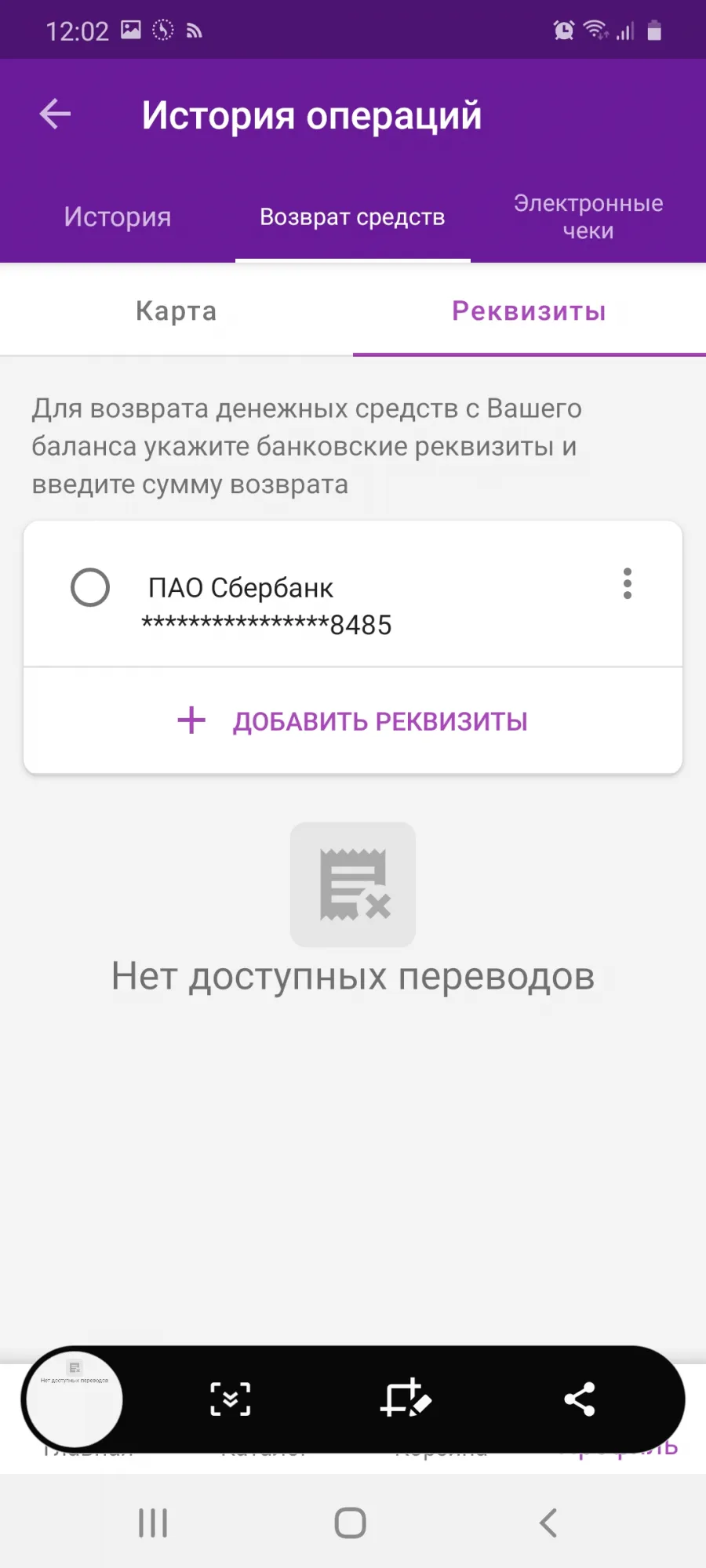Go to the home screen

351,1523
